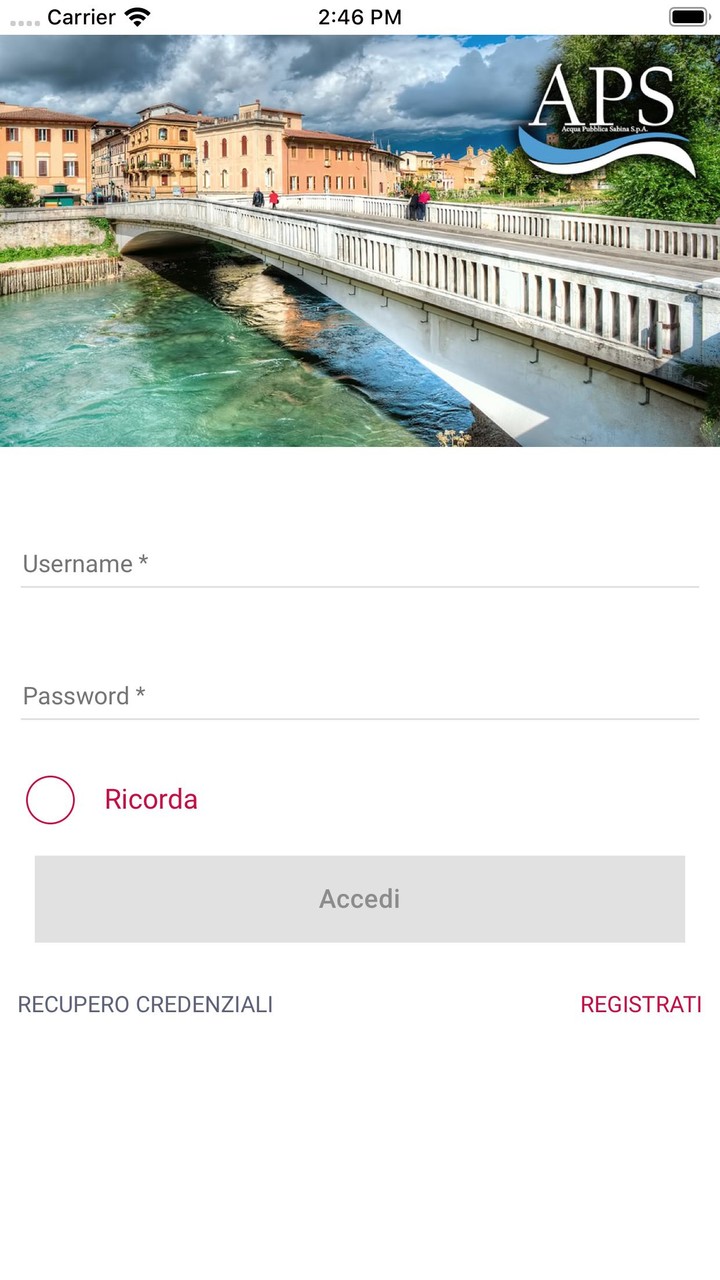The image size is (720, 1280).
Task: Click the battery indicator icon
Action: (x=689, y=15)
